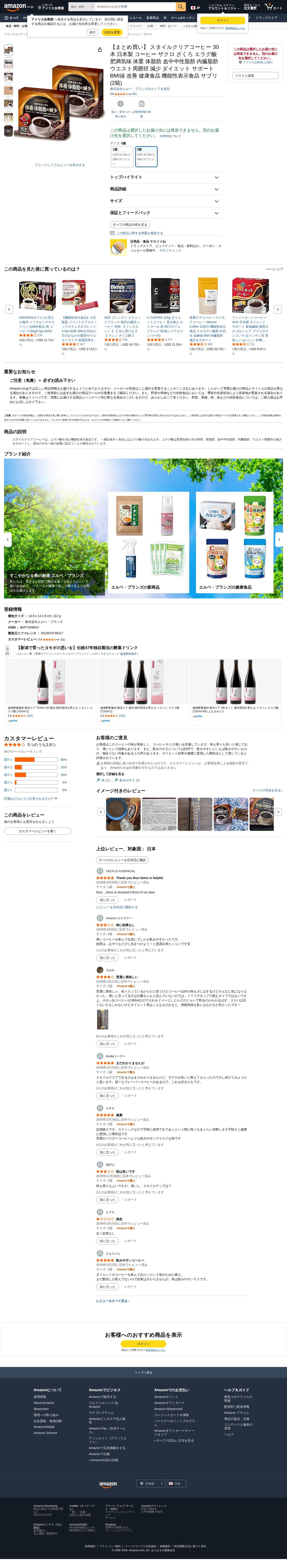
Task: Tap すべてのレビューを日本語に翻訳 button
Action: pyautogui.click(x=122, y=860)
